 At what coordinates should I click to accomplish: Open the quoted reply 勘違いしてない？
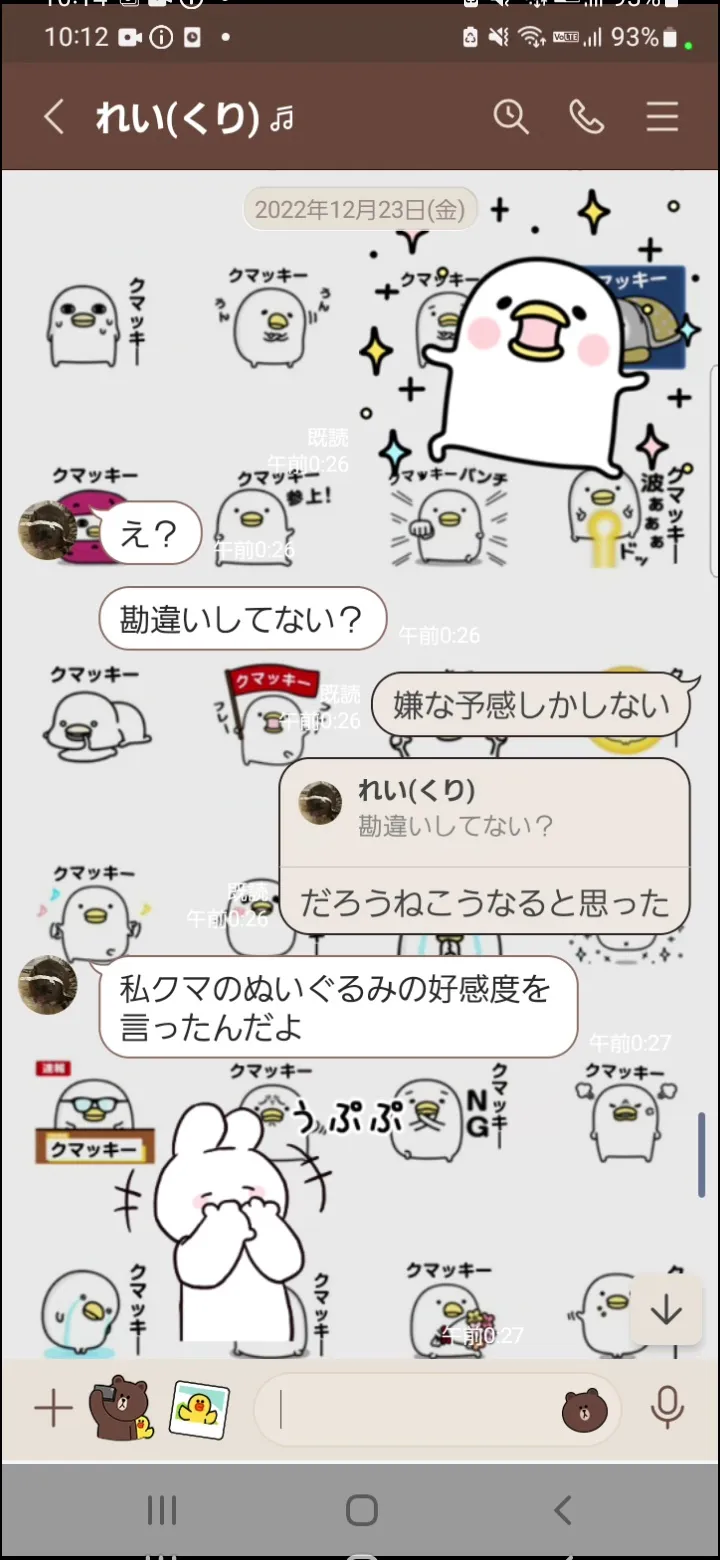tap(485, 809)
